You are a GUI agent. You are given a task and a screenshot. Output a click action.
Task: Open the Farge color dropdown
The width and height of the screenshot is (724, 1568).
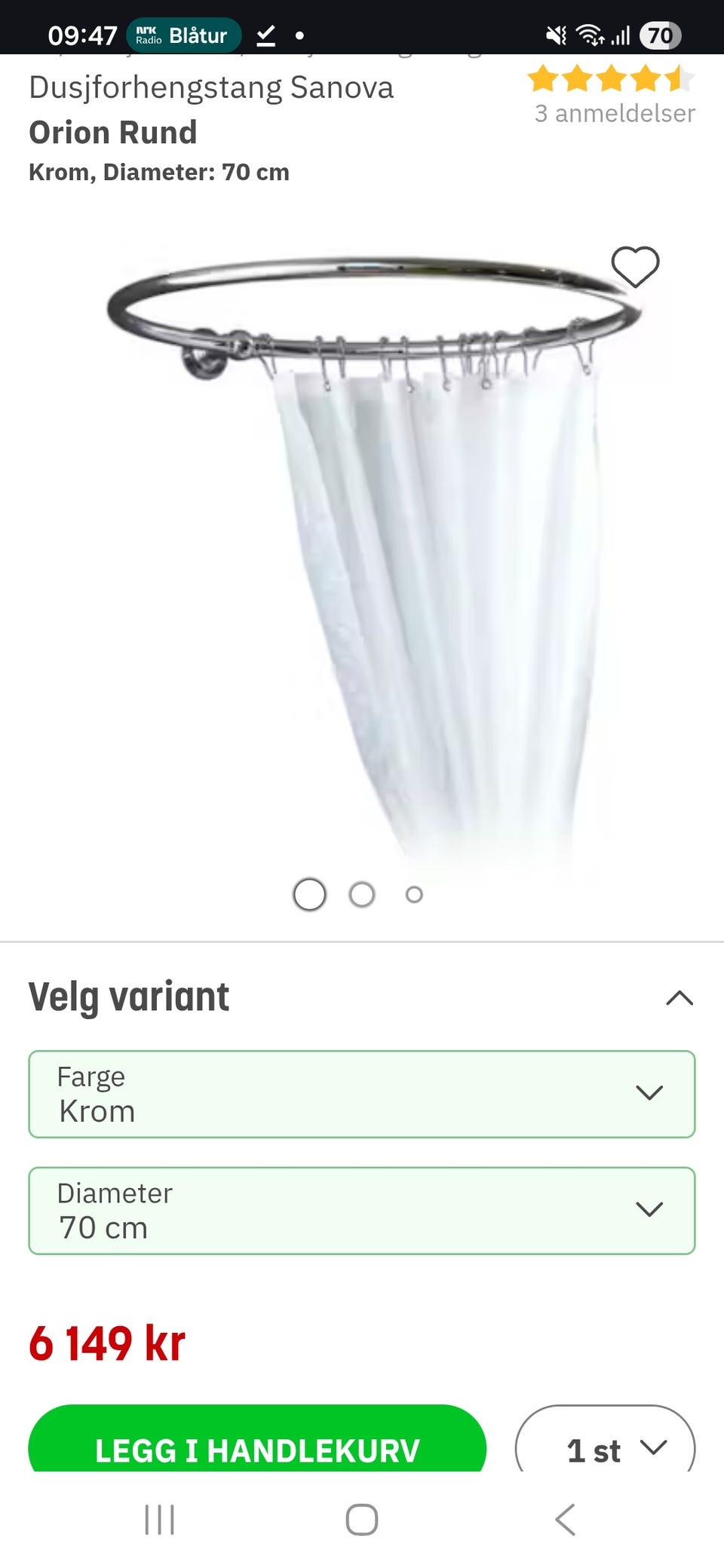(362, 1094)
